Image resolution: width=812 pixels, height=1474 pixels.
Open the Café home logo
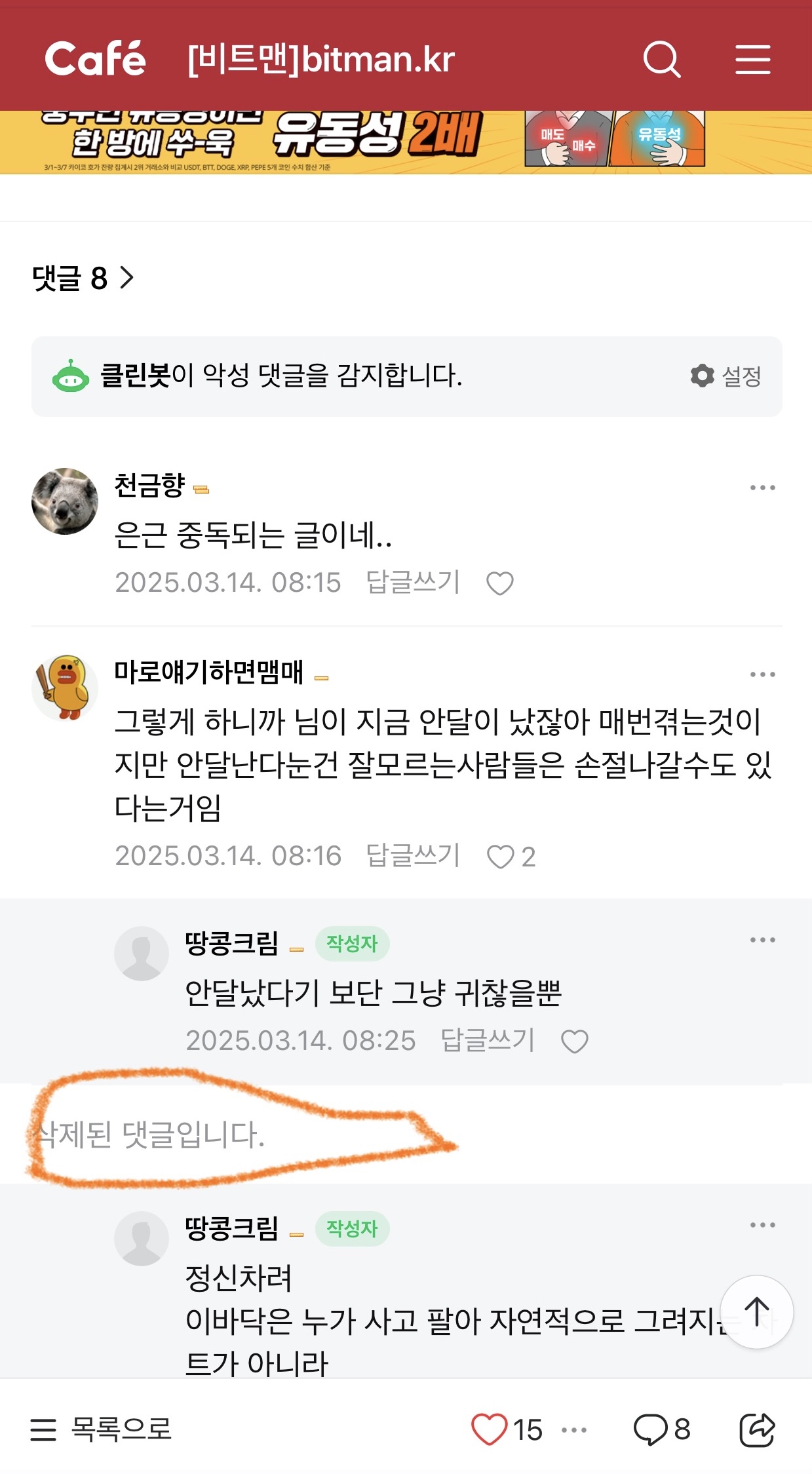point(95,59)
